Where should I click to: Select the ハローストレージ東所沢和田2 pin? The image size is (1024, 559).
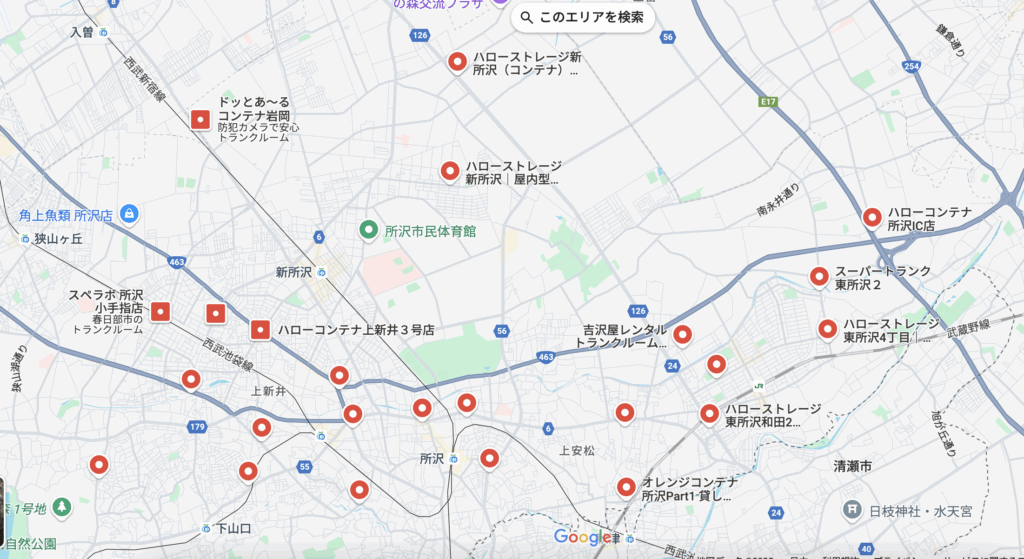(x=709, y=412)
